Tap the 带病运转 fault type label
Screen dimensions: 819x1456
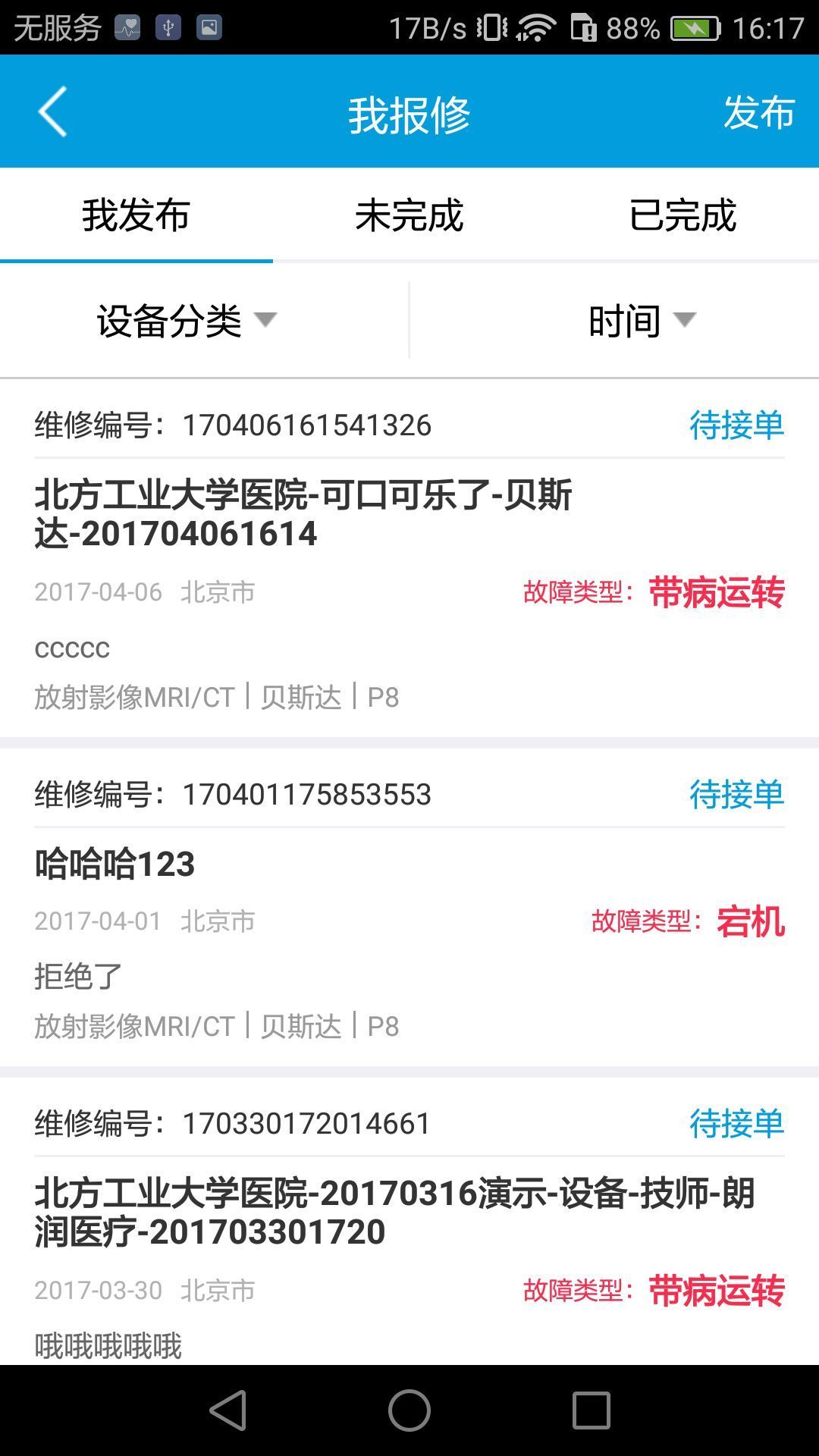point(715,596)
